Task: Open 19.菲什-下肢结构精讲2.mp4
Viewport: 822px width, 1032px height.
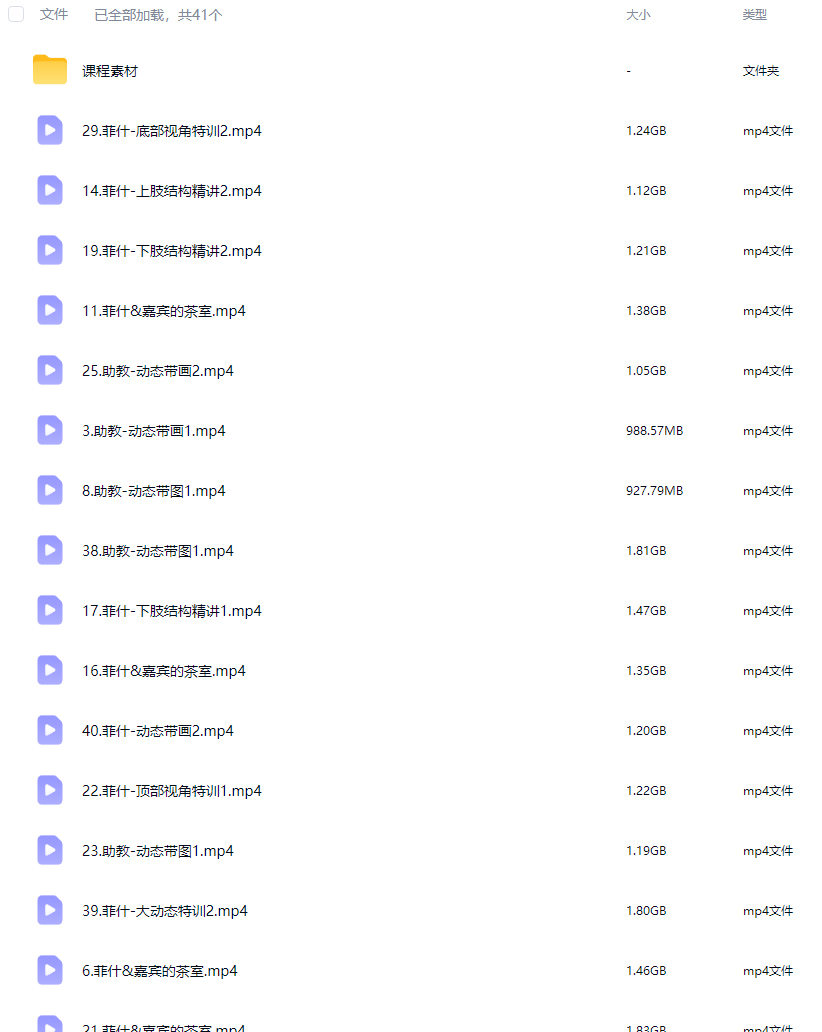Action: coord(172,251)
